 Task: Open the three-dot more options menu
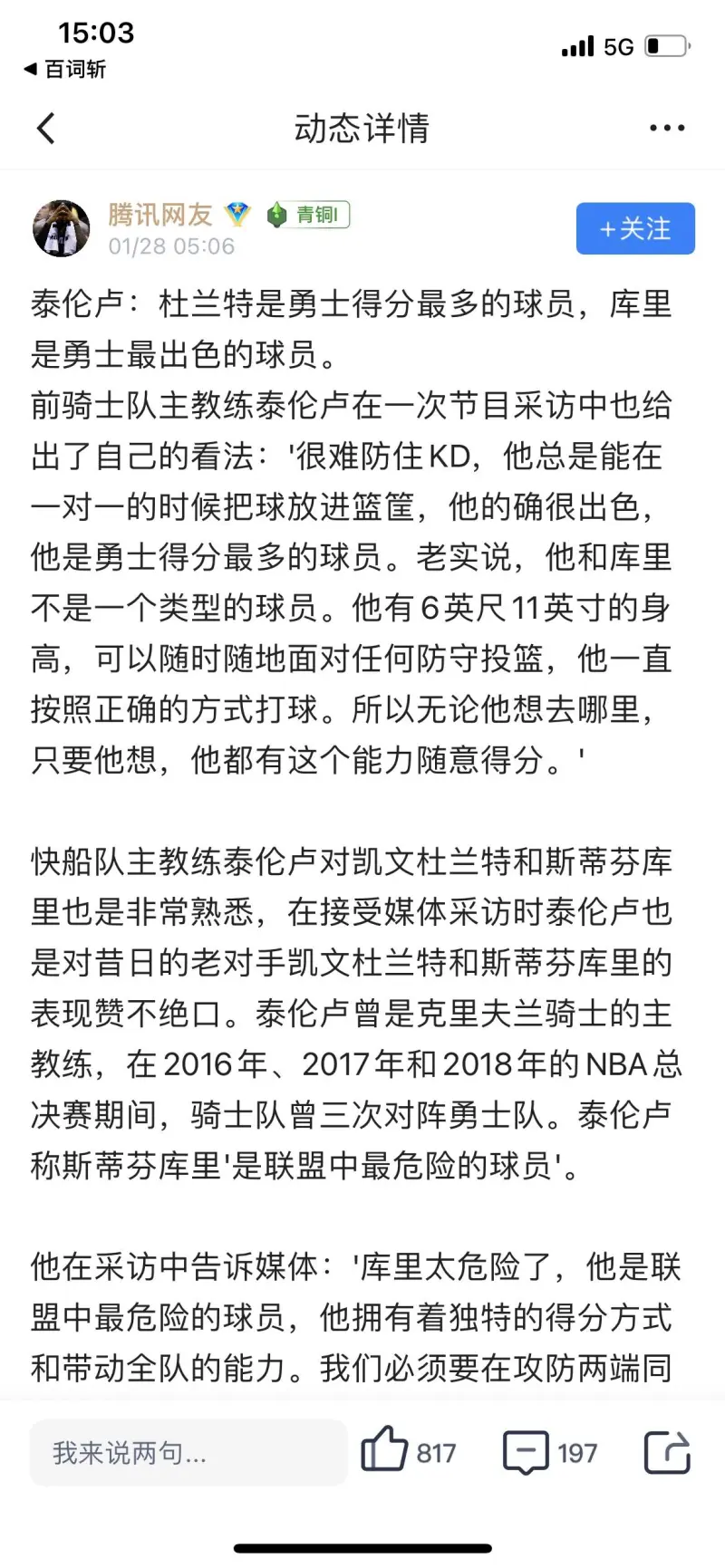click(667, 129)
